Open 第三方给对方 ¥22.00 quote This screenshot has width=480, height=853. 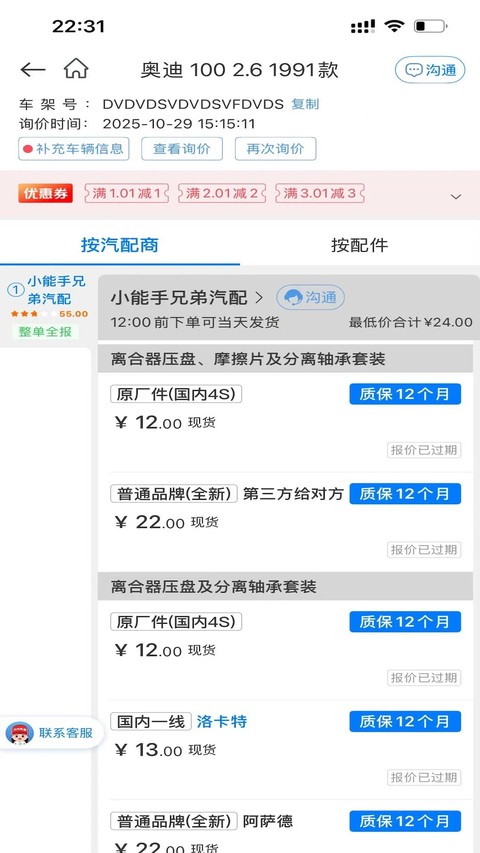(x=286, y=521)
